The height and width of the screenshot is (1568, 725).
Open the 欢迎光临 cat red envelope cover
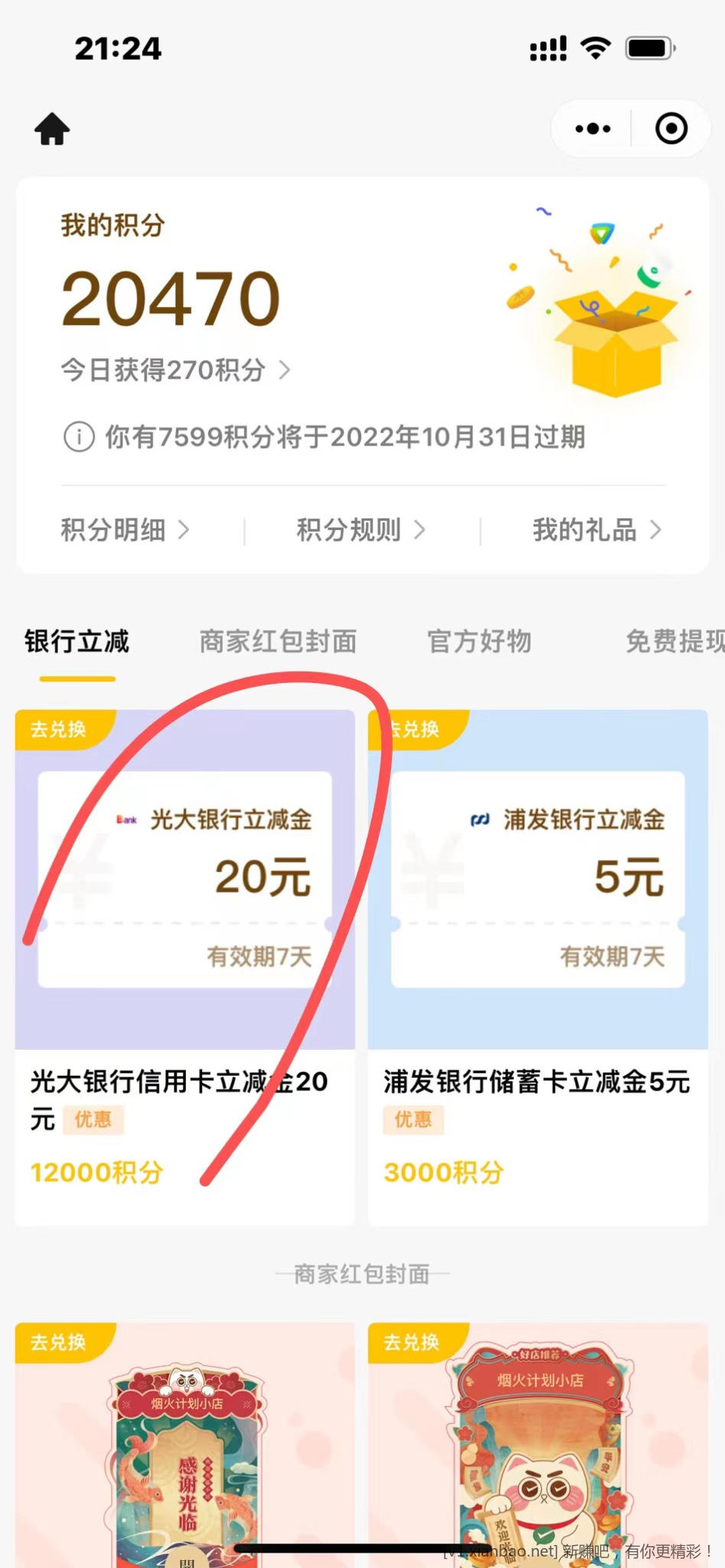click(x=538, y=1445)
